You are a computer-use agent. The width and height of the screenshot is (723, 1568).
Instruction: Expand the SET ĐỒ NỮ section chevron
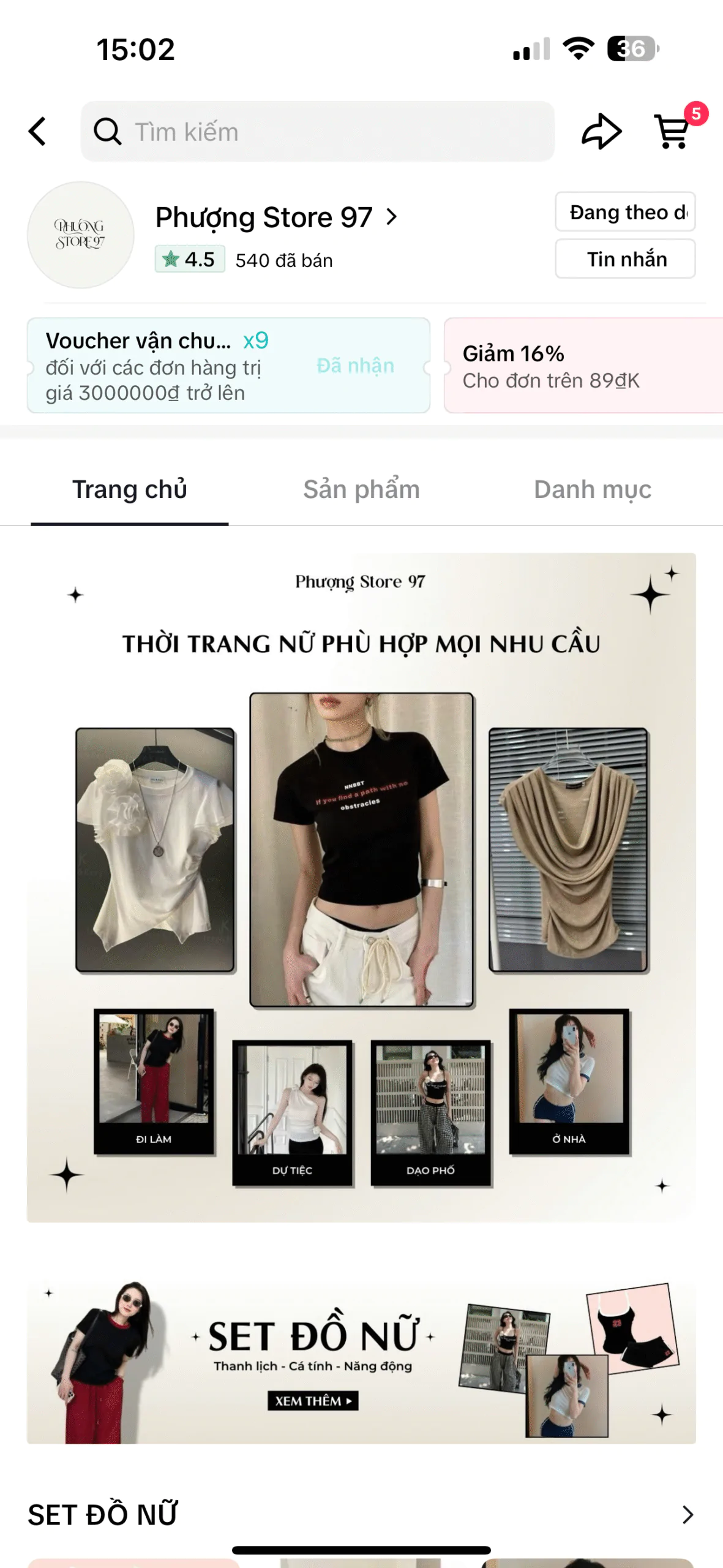click(687, 1514)
